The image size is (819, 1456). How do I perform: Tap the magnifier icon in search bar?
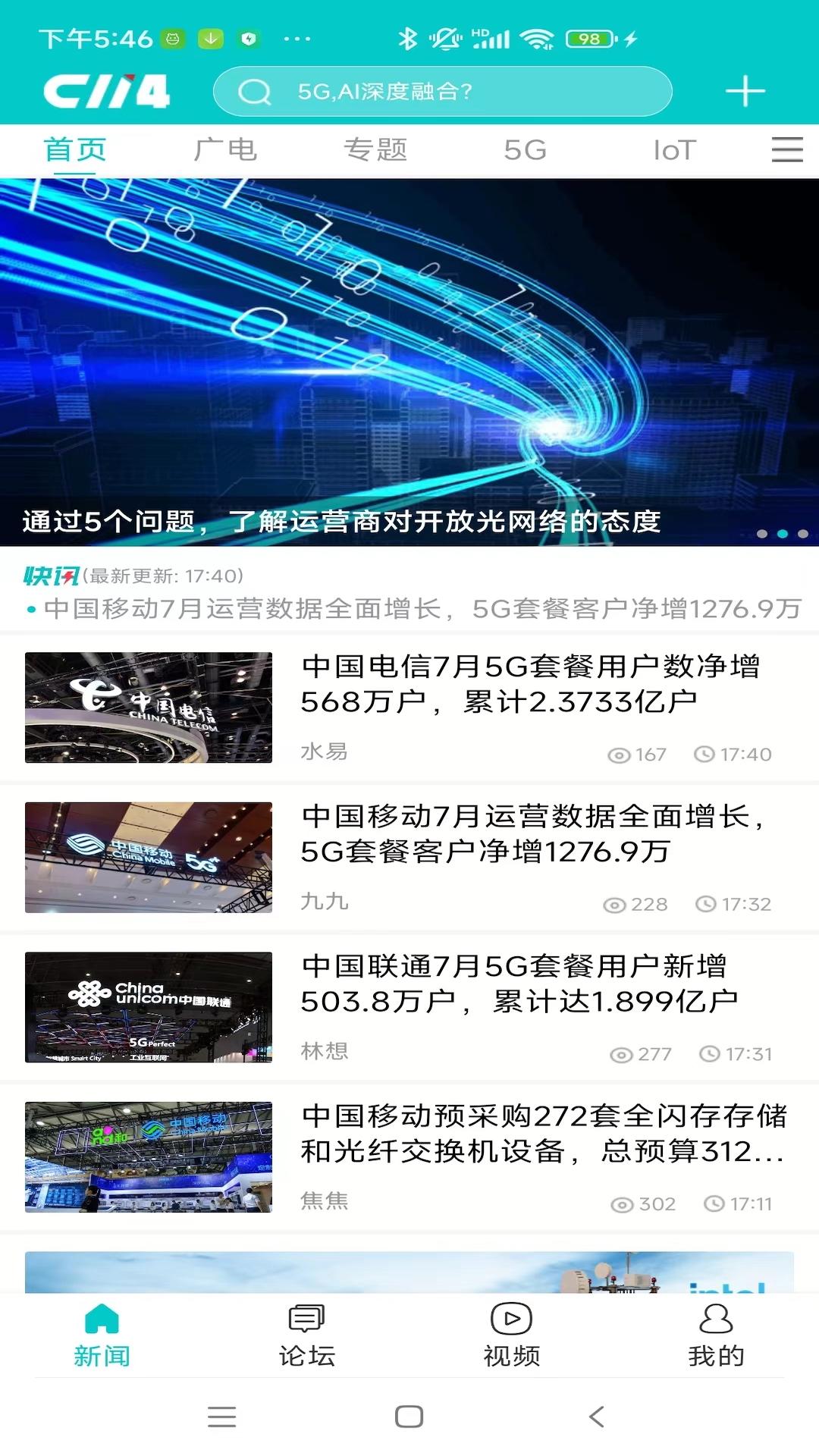click(x=256, y=92)
